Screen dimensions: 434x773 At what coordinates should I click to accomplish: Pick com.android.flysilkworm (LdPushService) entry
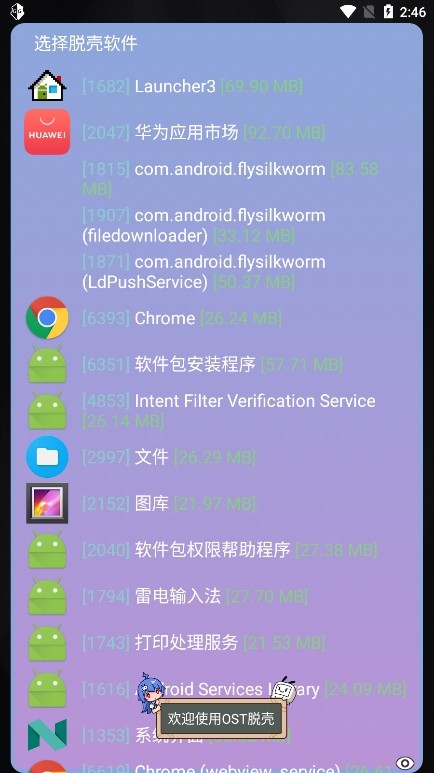click(x=217, y=272)
